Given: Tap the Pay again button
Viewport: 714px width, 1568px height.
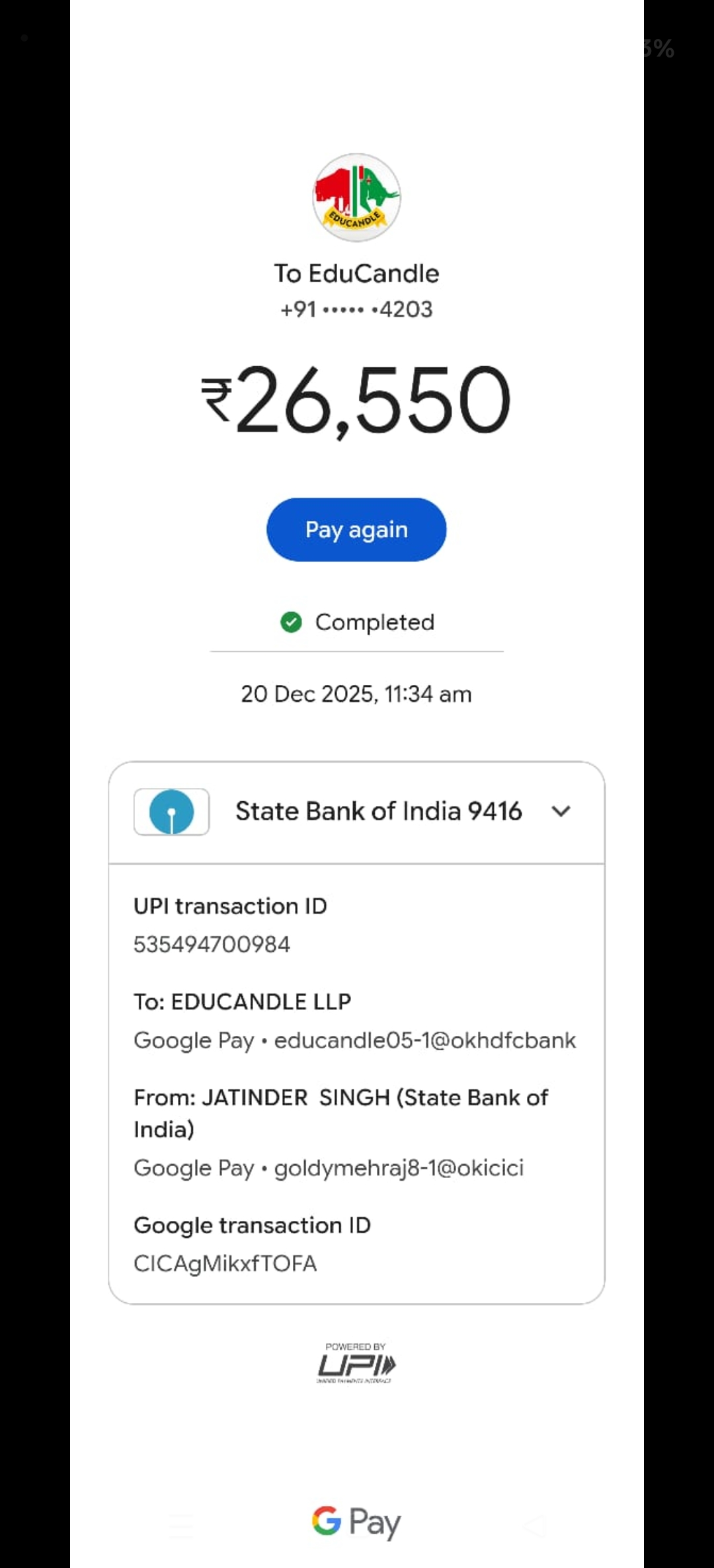Looking at the screenshot, I should click(356, 529).
